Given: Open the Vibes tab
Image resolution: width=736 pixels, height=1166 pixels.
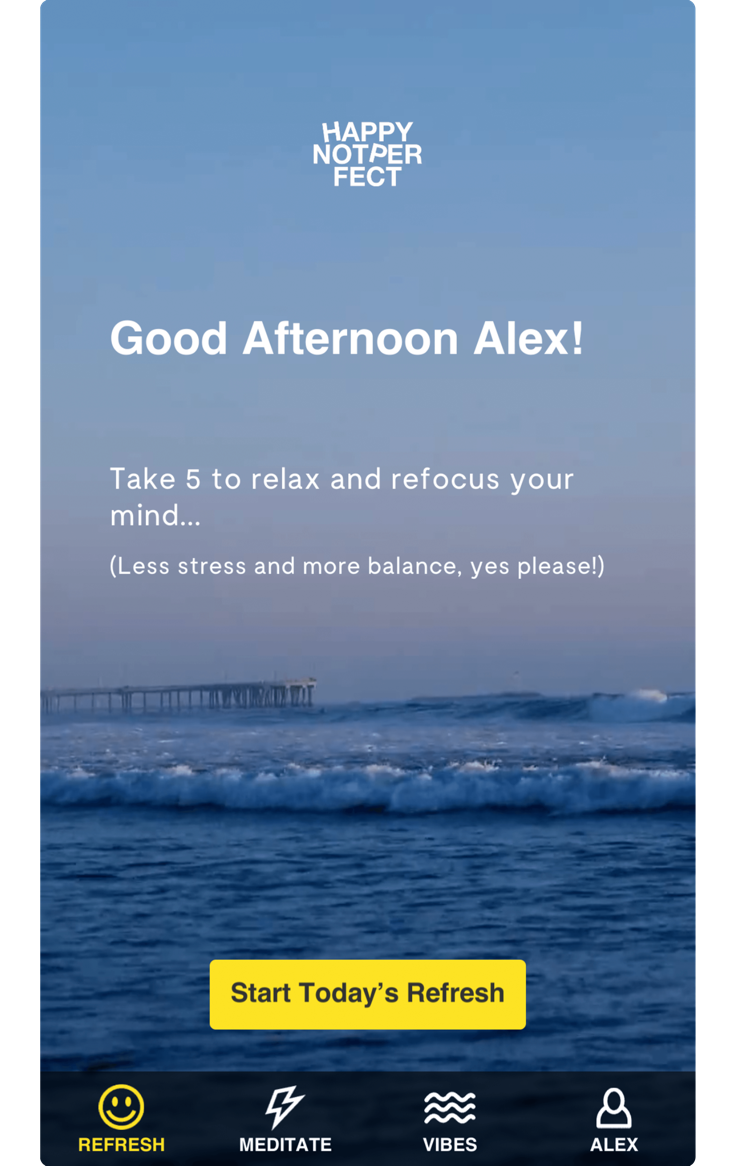Looking at the screenshot, I should (449, 1120).
